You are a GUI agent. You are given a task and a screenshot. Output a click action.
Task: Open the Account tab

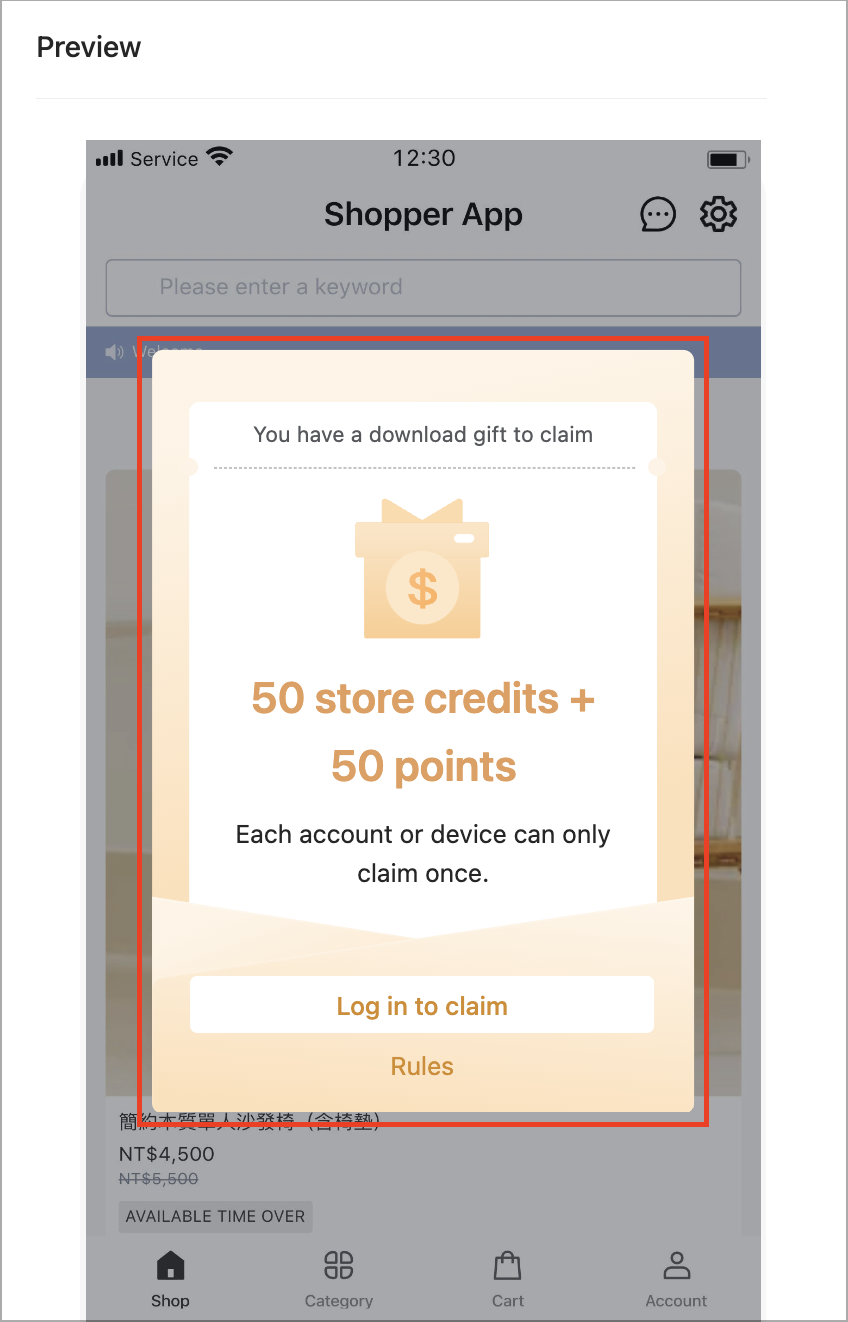point(676,1279)
